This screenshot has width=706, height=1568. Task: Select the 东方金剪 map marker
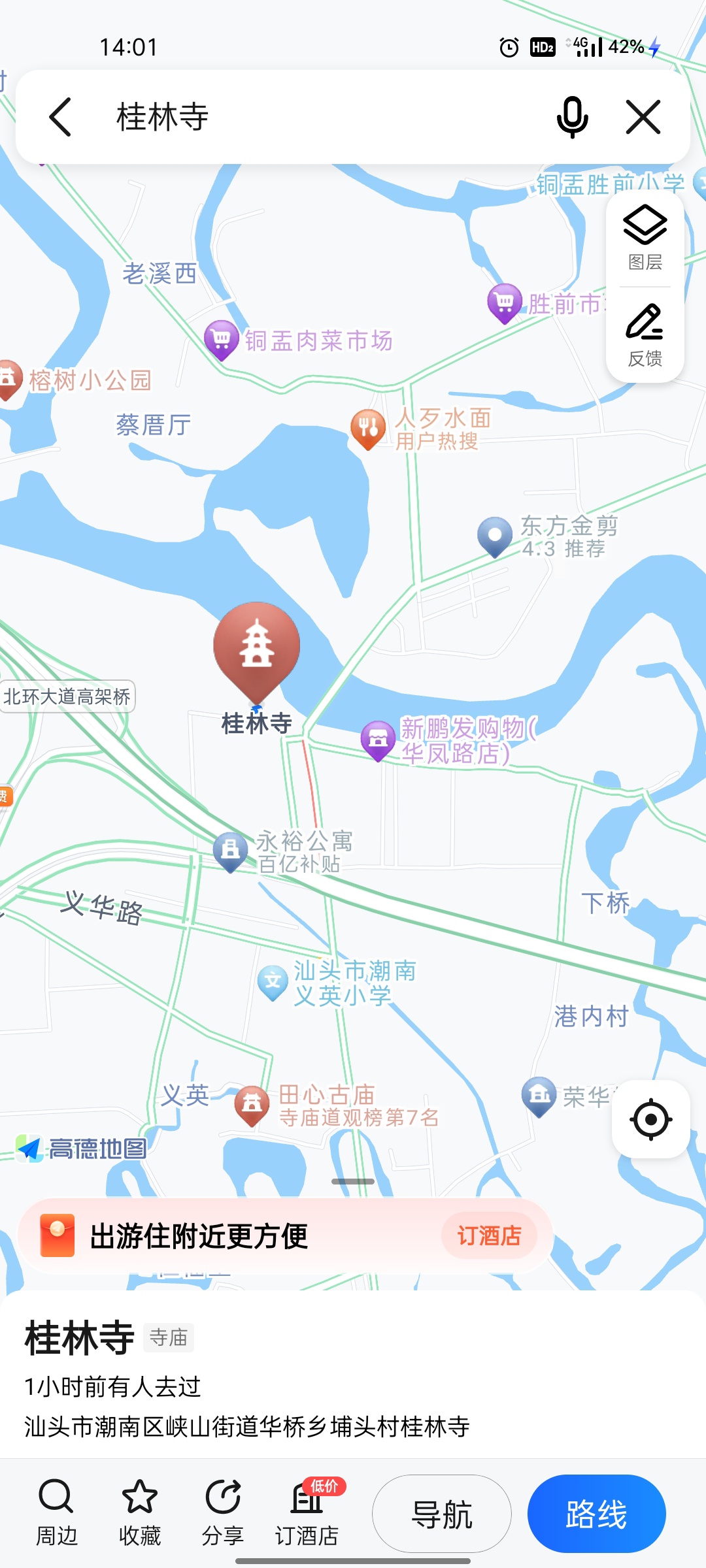495,535
